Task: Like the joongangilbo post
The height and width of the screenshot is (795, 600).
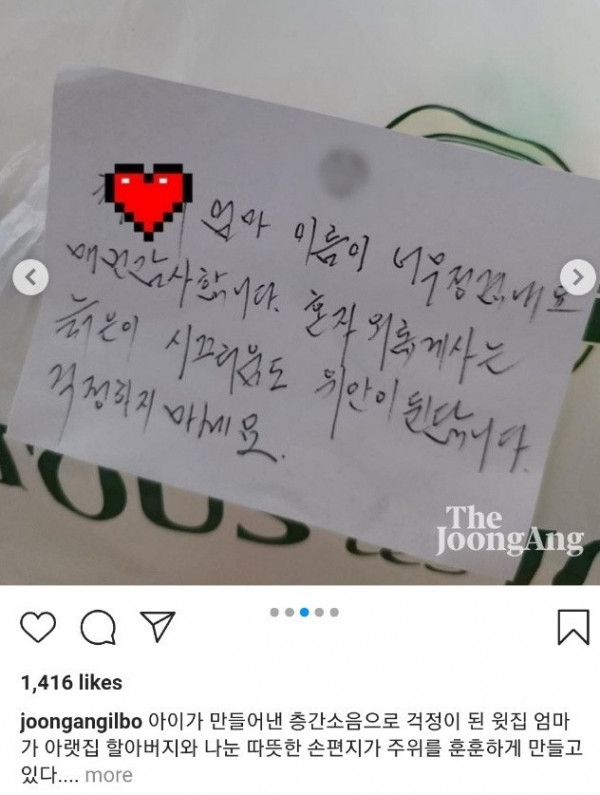Action: pyautogui.click(x=37, y=627)
